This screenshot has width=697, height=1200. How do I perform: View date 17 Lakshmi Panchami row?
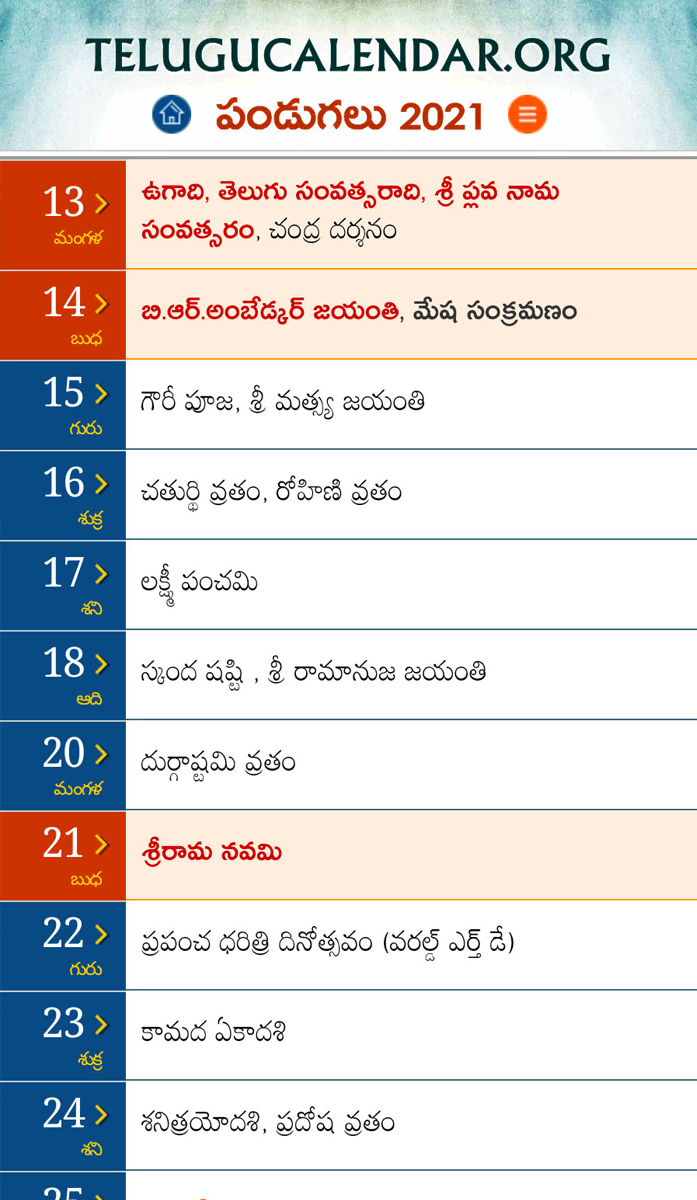(348, 585)
